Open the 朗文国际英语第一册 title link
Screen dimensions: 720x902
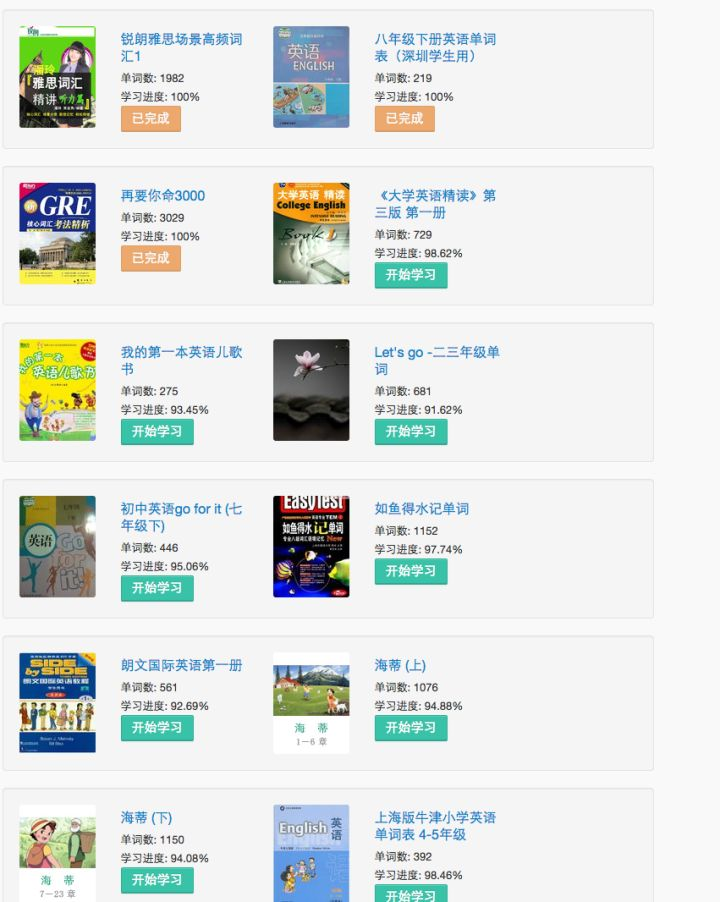(181, 665)
